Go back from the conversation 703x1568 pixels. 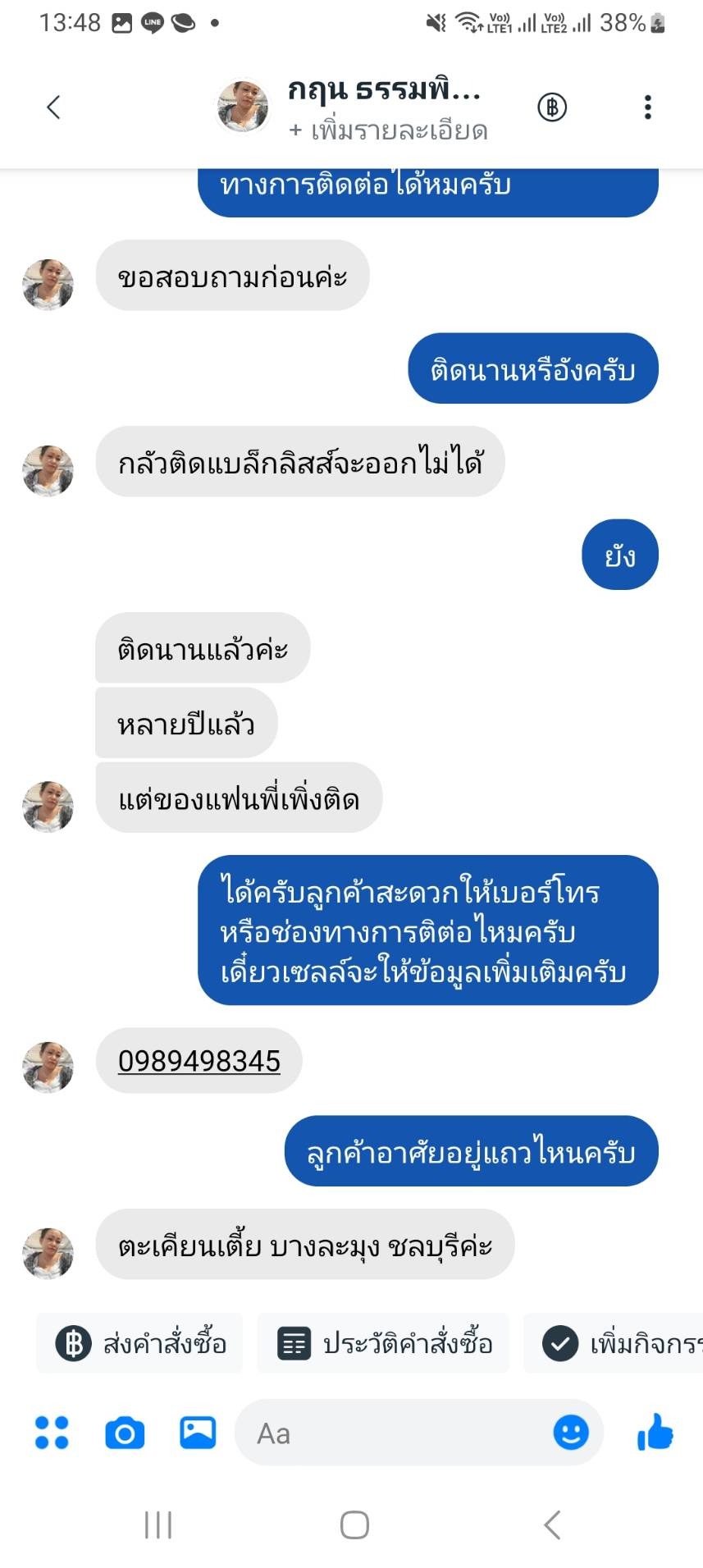[x=54, y=107]
